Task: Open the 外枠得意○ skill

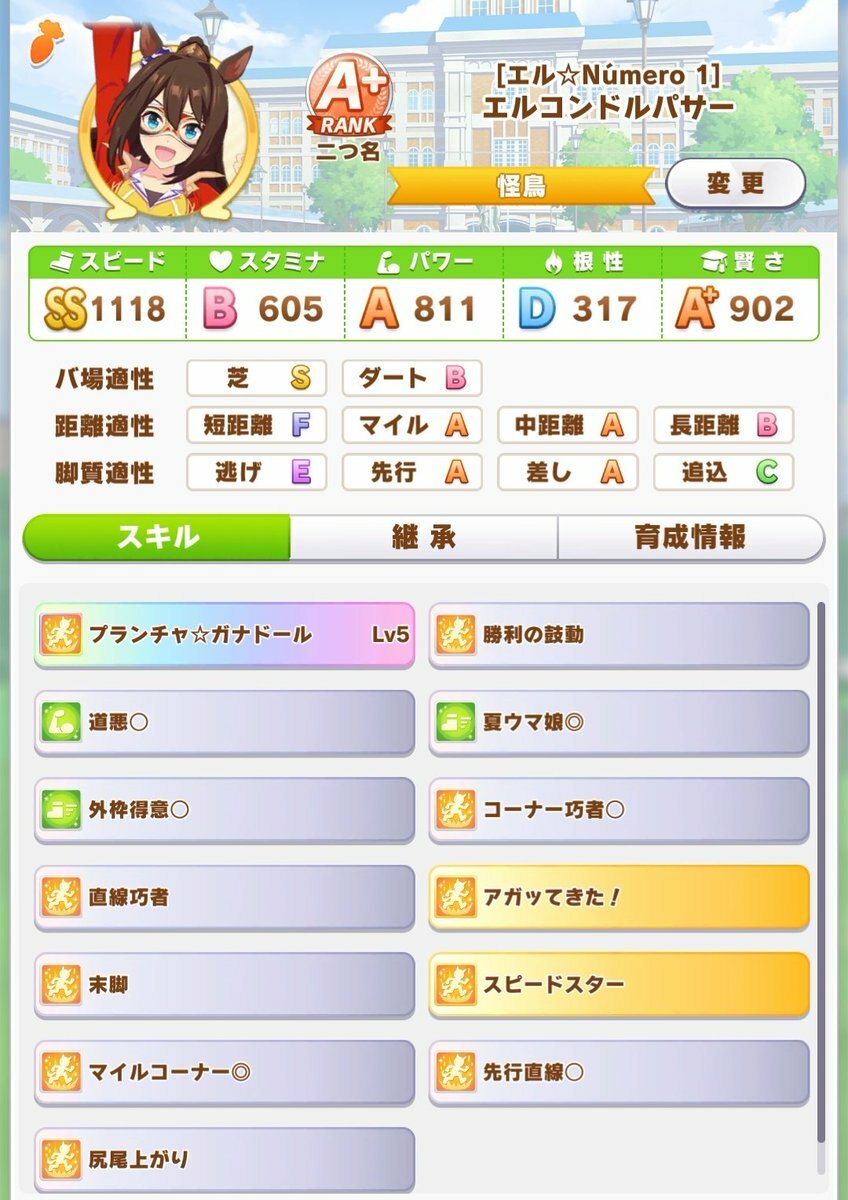Action: pos(224,809)
